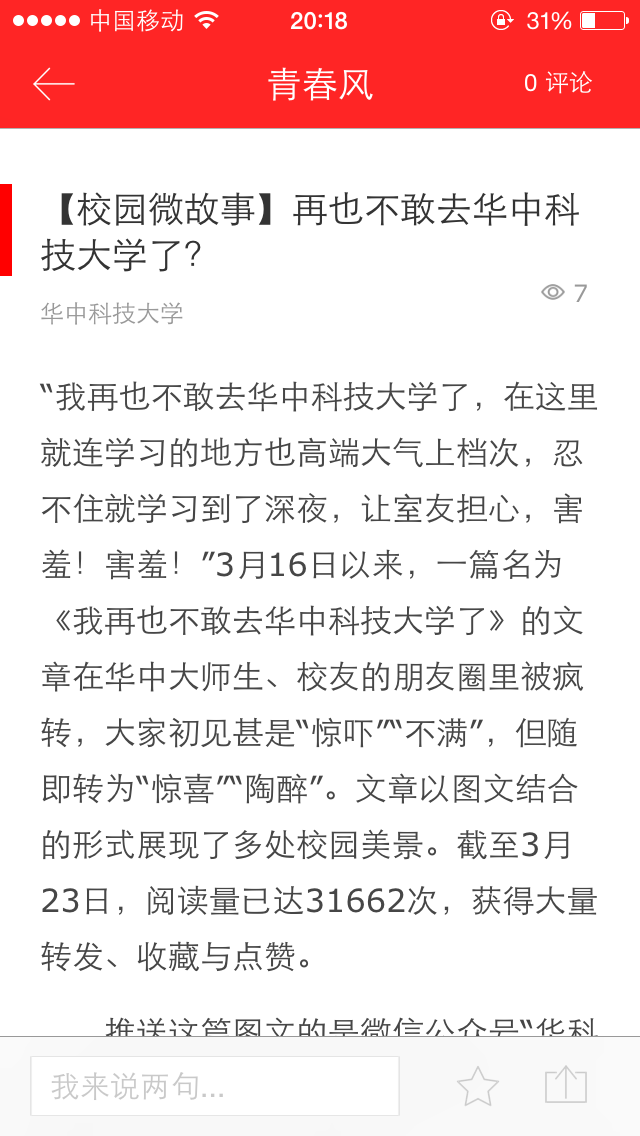Favorite this article with the star icon
This screenshot has height=1136, width=640.
click(x=478, y=1086)
